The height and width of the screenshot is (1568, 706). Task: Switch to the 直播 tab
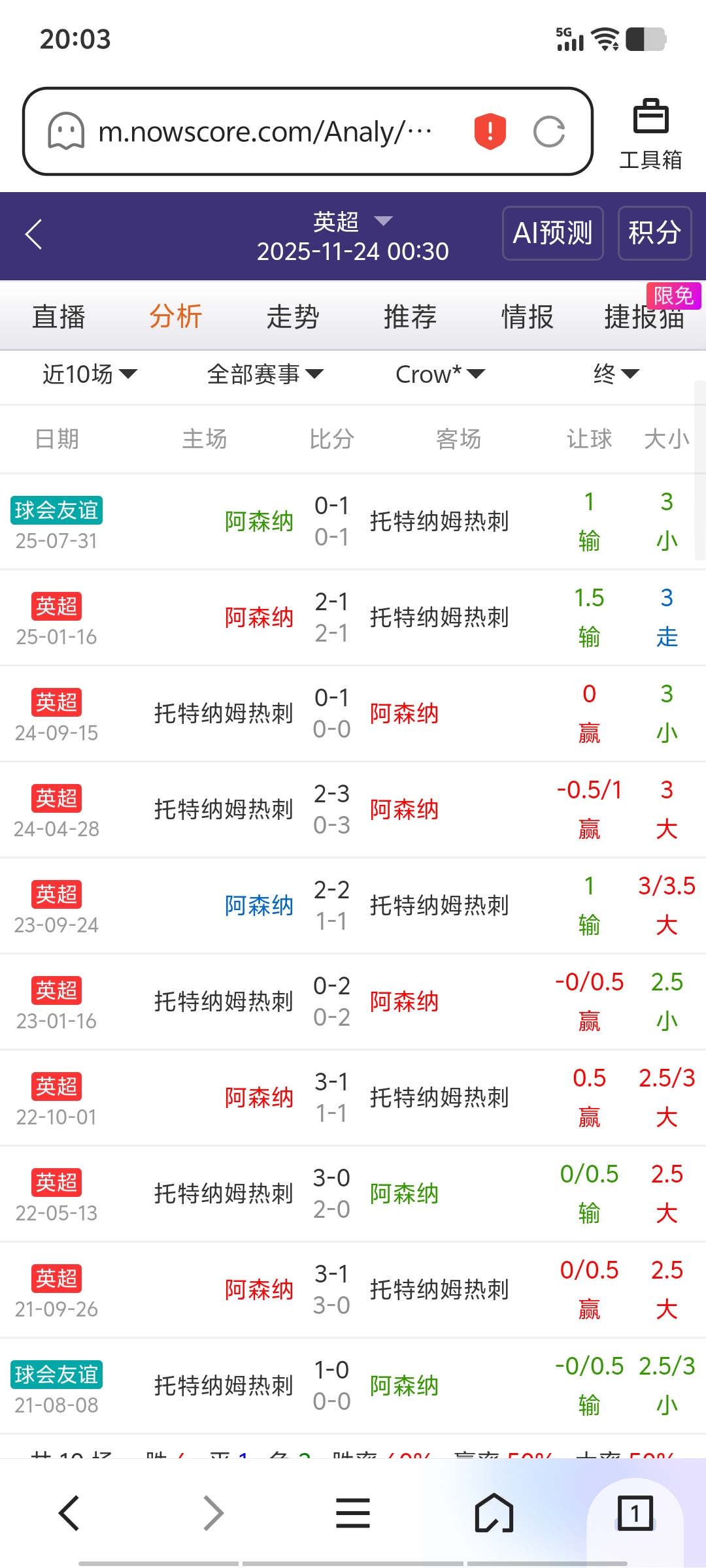click(59, 317)
